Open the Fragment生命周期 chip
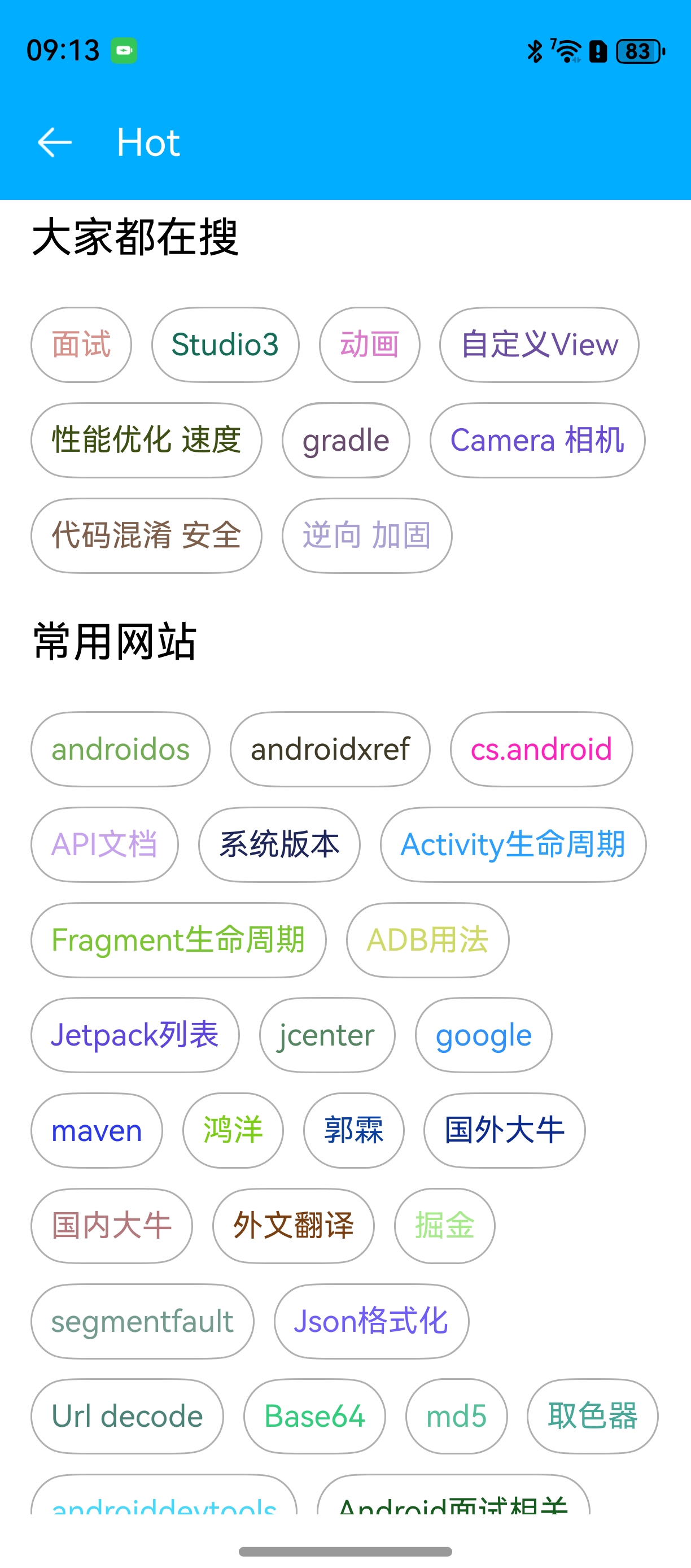This screenshot has width=691, height=1568. tap(178, 940)
